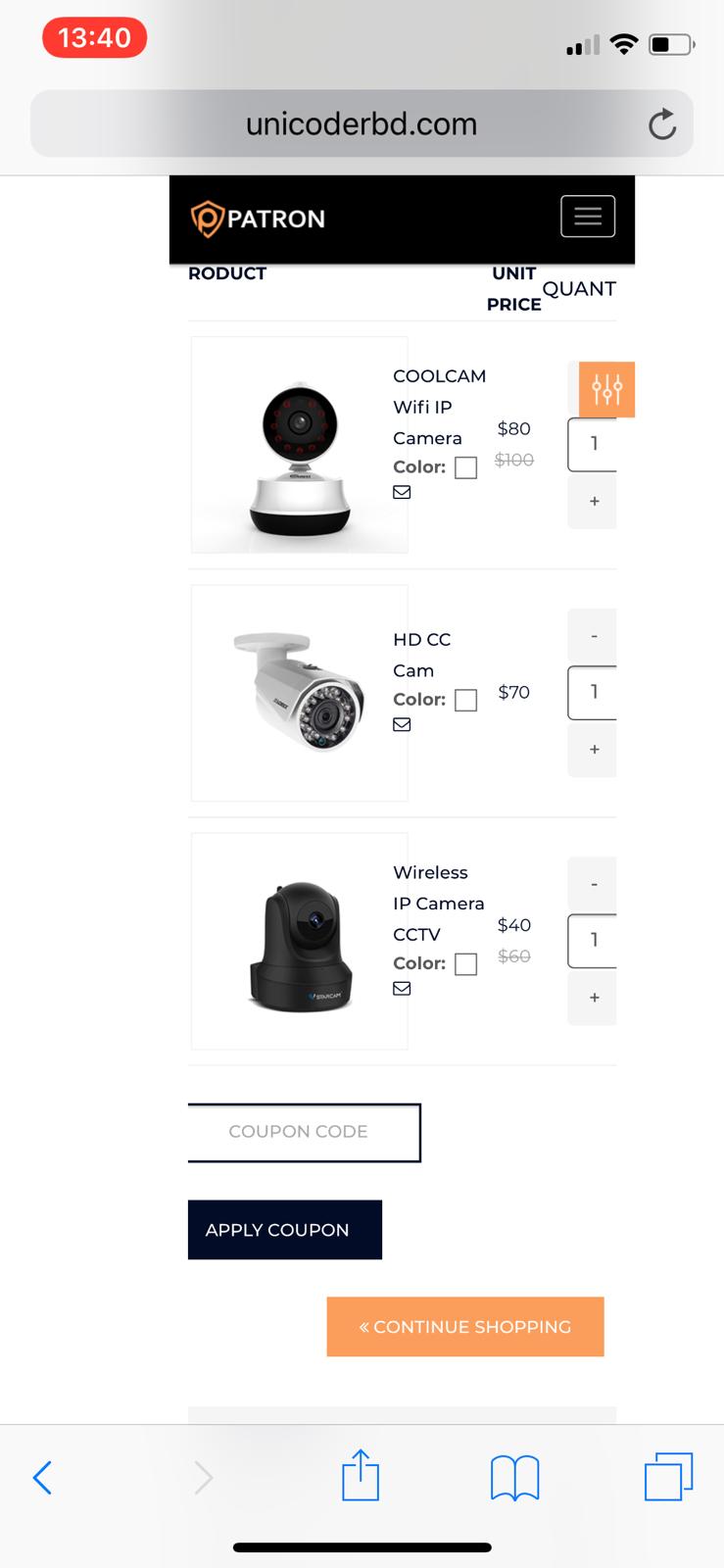Edit the quantity field for COOLCAM camera
724x1568 pixels.
pyautogui.click(x=593, y=444)
